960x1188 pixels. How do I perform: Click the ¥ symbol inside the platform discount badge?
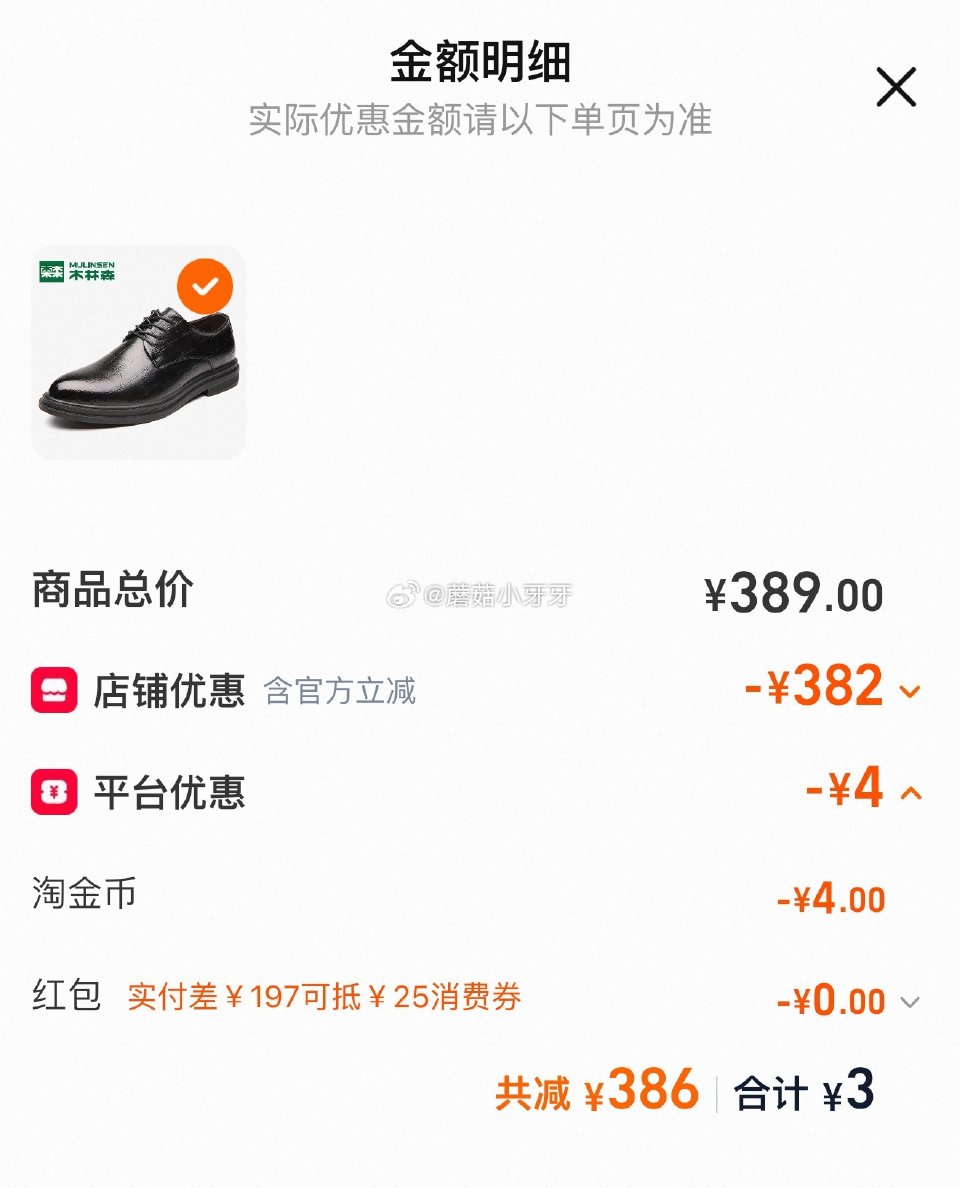(54, 791)
